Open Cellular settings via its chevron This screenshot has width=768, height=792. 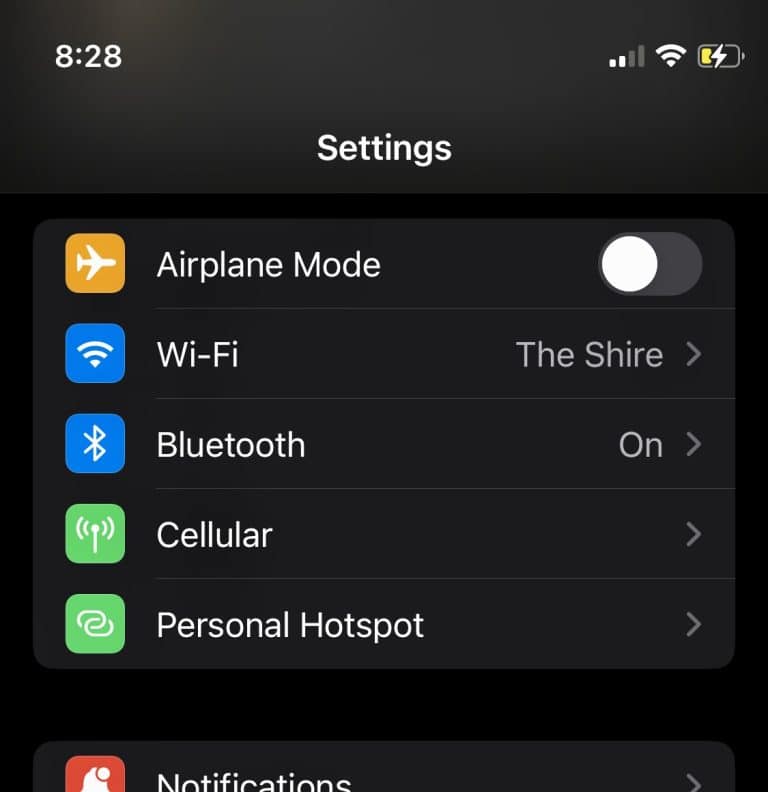coord(694,534)
